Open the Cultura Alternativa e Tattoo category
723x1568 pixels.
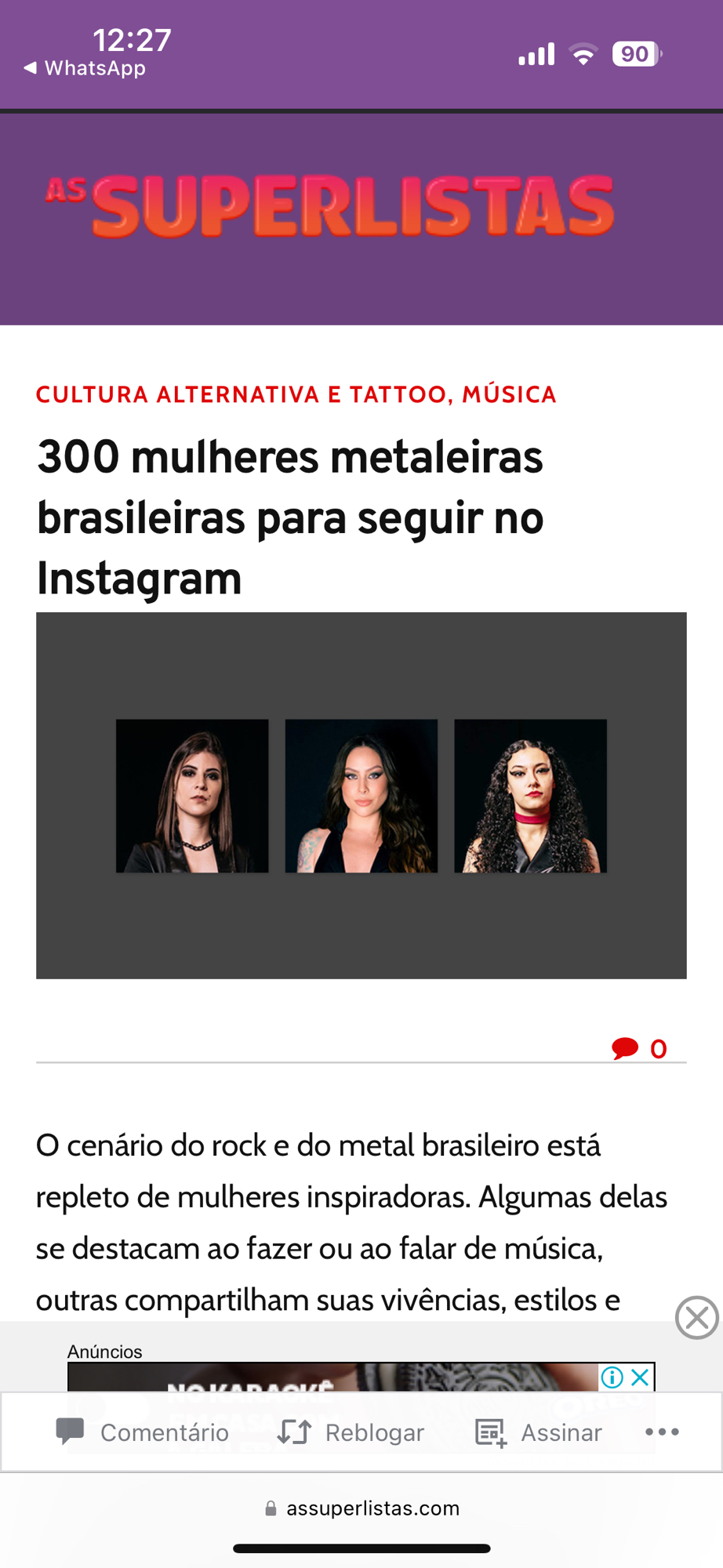242,394
